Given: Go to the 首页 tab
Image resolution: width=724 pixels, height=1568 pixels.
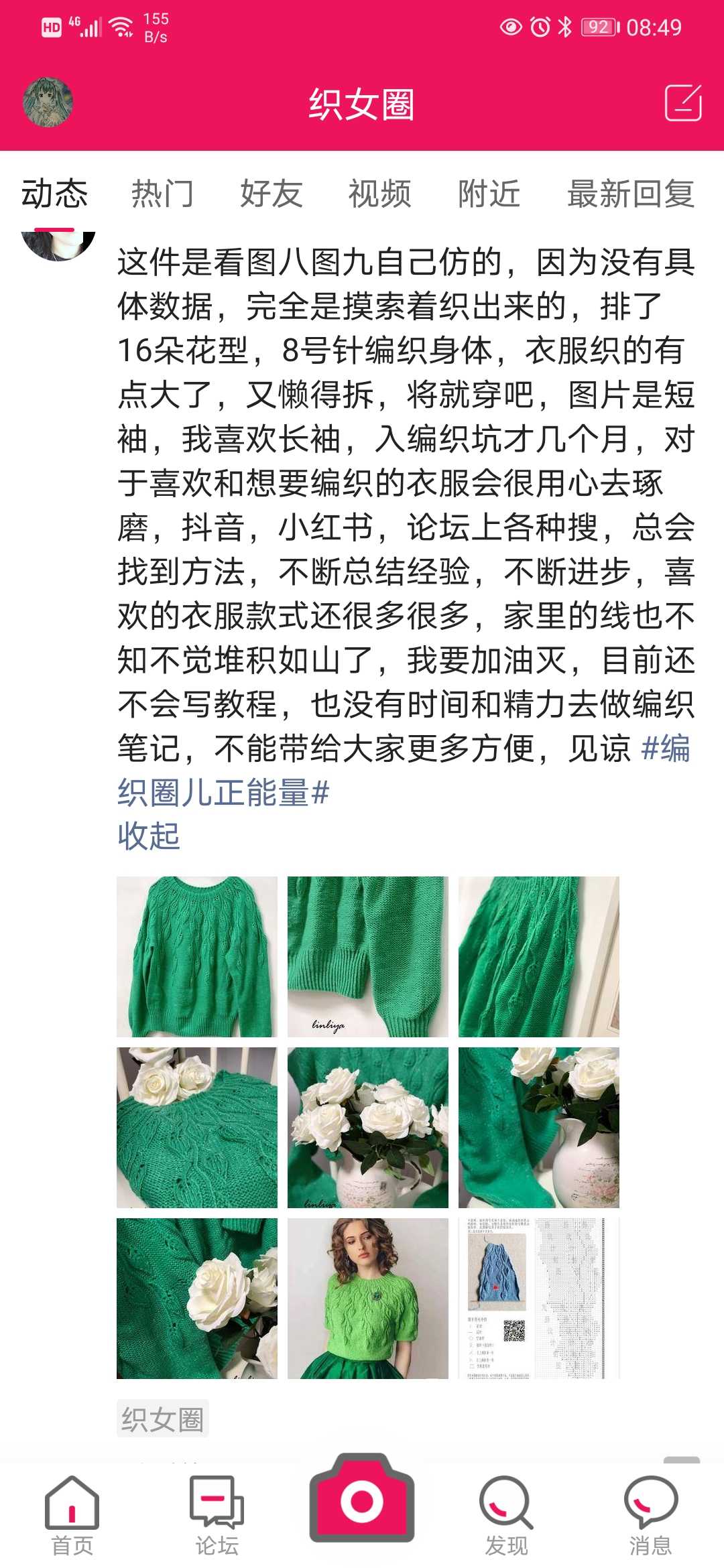Looking at the screenshot, I should [x=72, y=1516].
